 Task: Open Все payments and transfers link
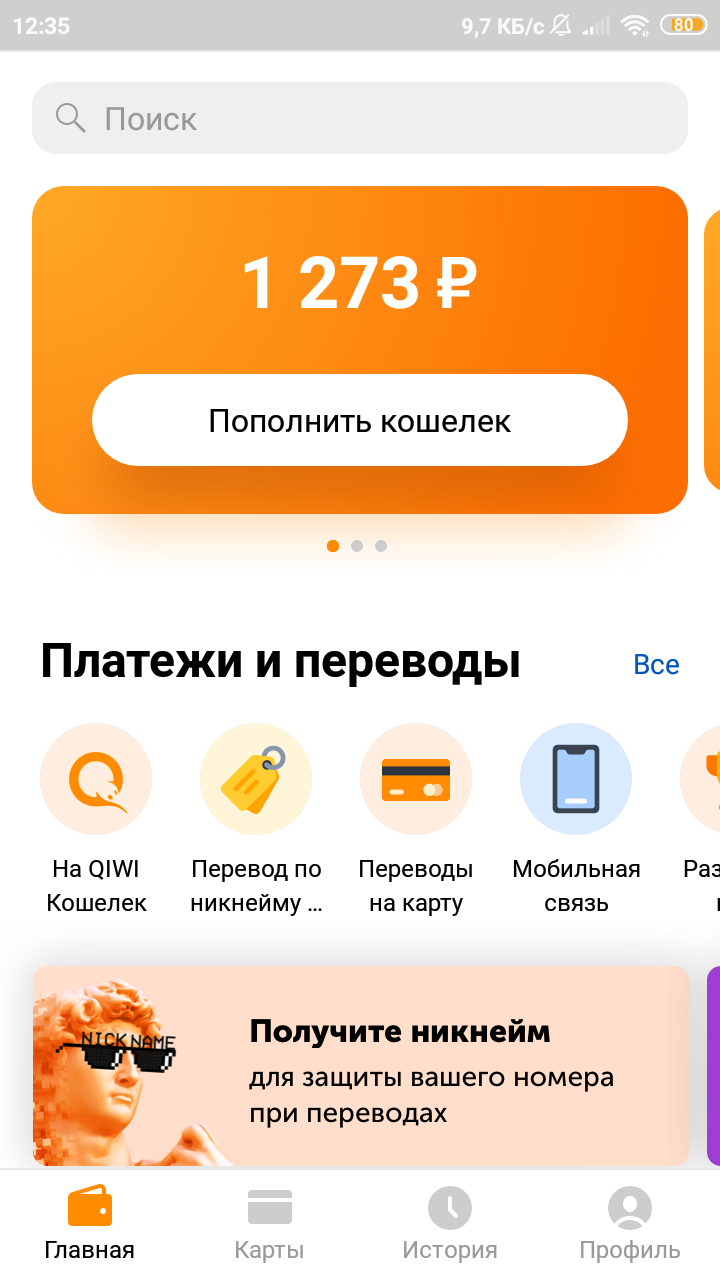(656, 665)
